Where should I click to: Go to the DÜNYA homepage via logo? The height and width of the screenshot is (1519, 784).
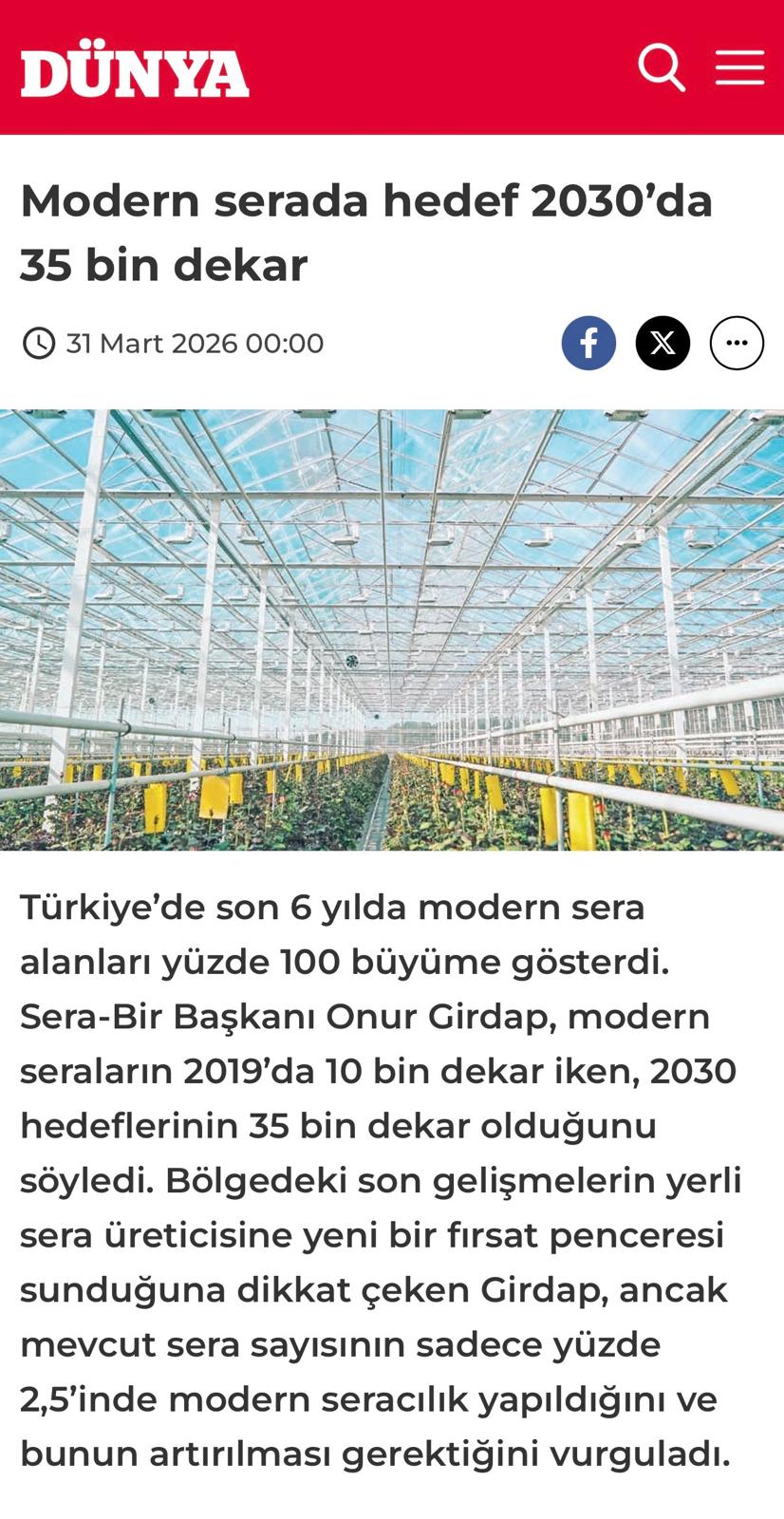coord(135,69)
